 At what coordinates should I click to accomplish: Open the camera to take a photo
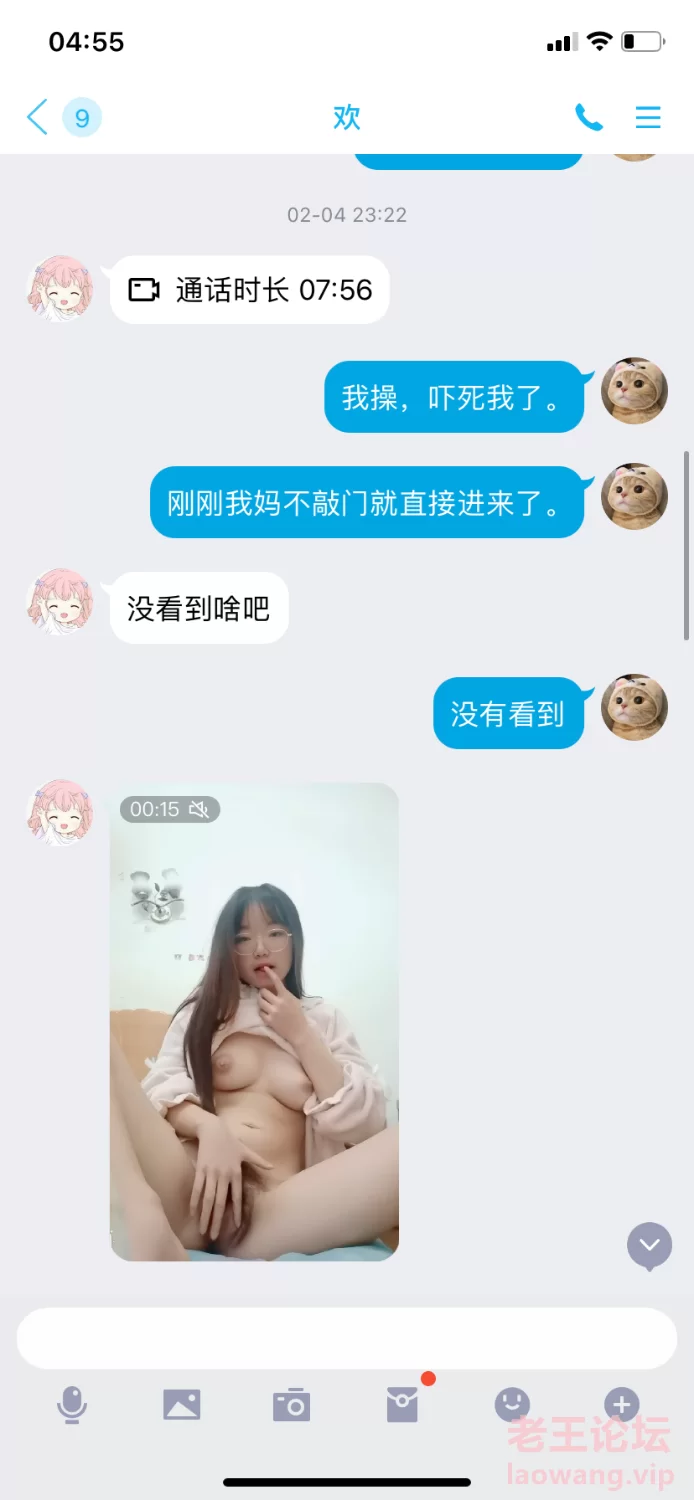coord(291,1405)
